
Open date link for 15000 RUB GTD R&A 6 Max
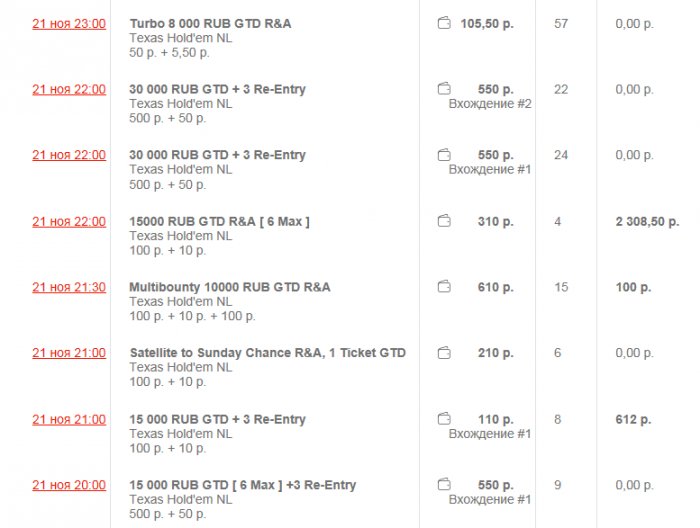[68, 221]
